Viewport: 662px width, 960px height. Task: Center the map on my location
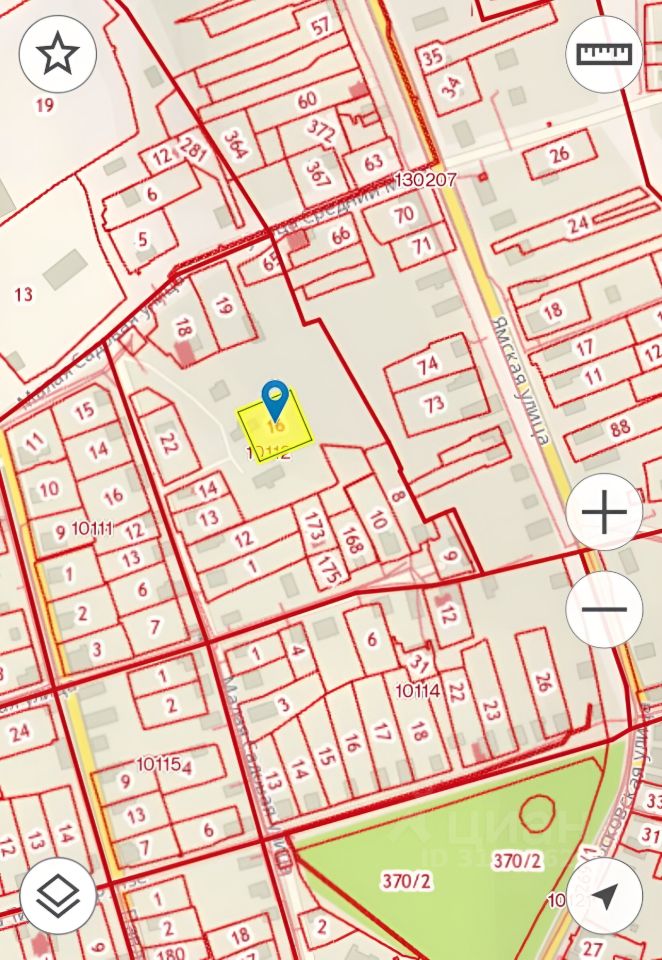tap(604, 896)
